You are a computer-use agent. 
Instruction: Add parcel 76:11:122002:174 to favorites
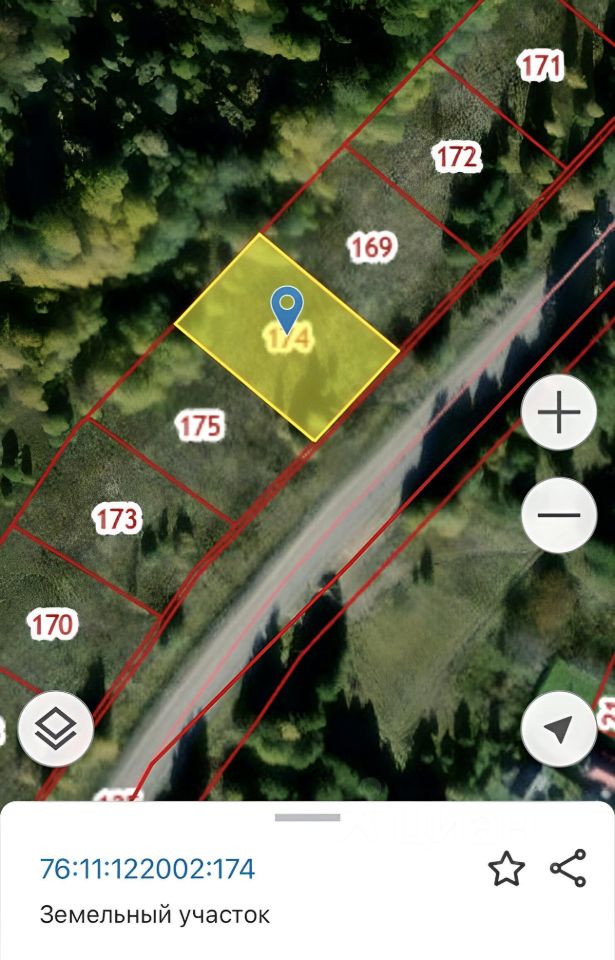[x=507, y=869]
